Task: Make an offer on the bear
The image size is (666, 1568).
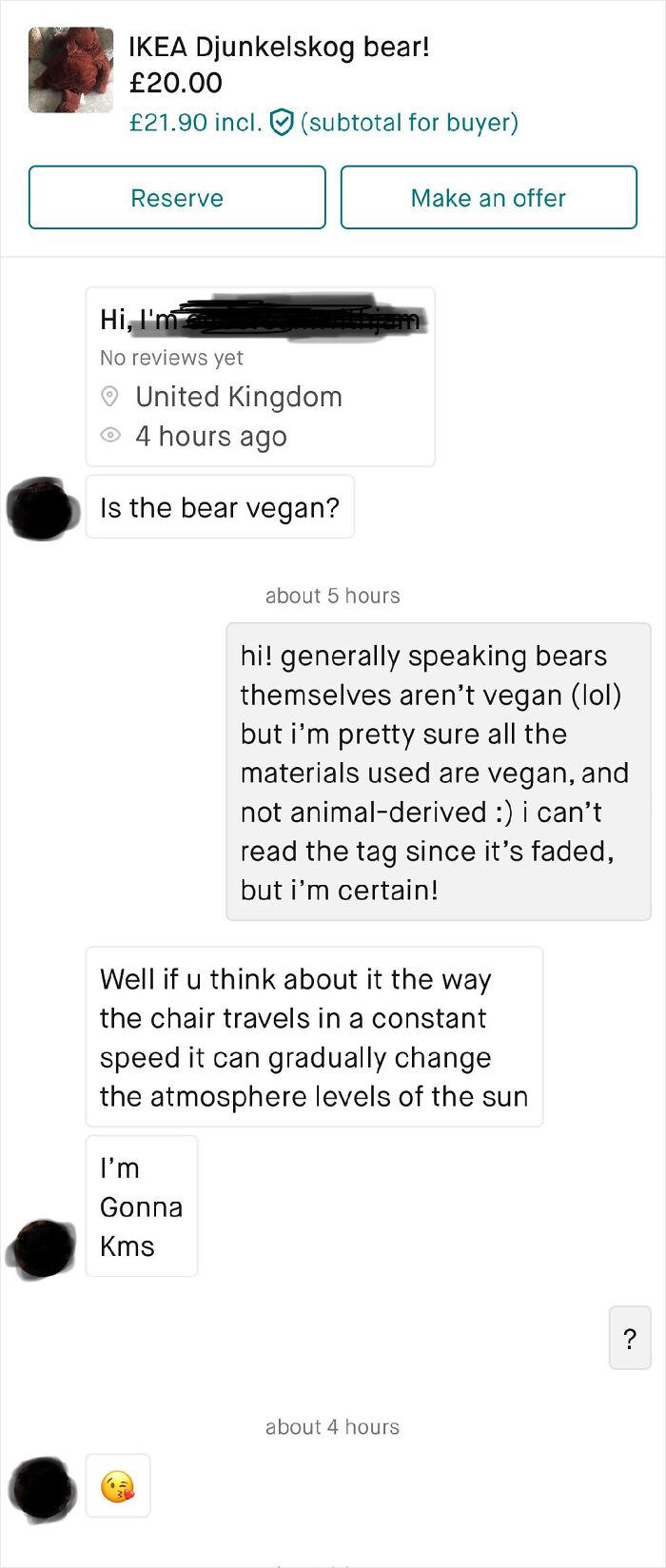Action: coord(488,197)
